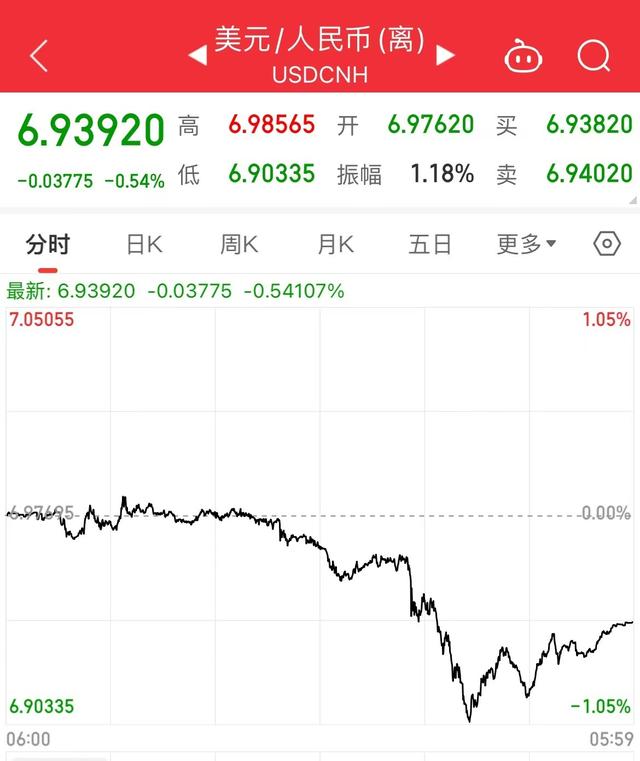
Task: Switch to the 周K tab
Action: [x=239, y=243]
